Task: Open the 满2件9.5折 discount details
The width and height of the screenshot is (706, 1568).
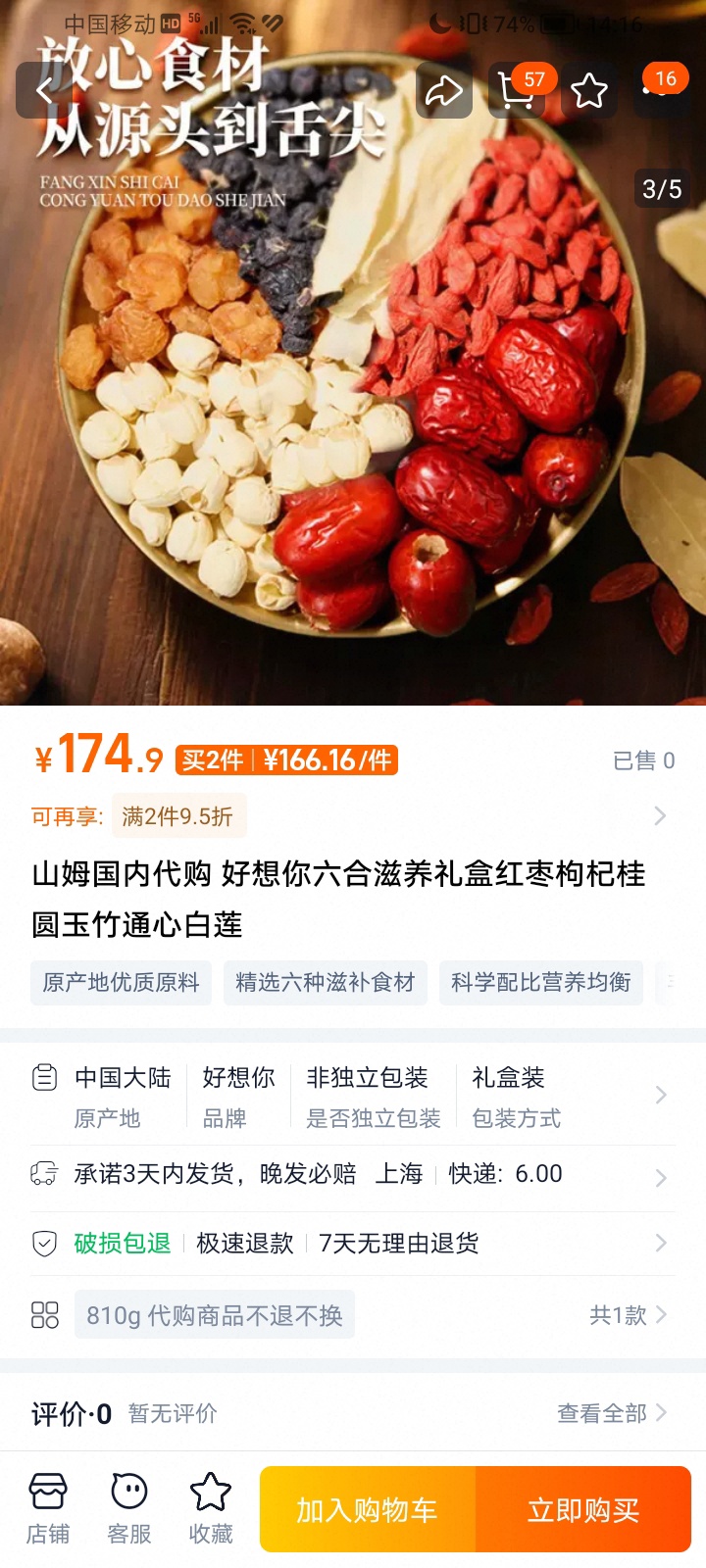Action: point(177,816)
